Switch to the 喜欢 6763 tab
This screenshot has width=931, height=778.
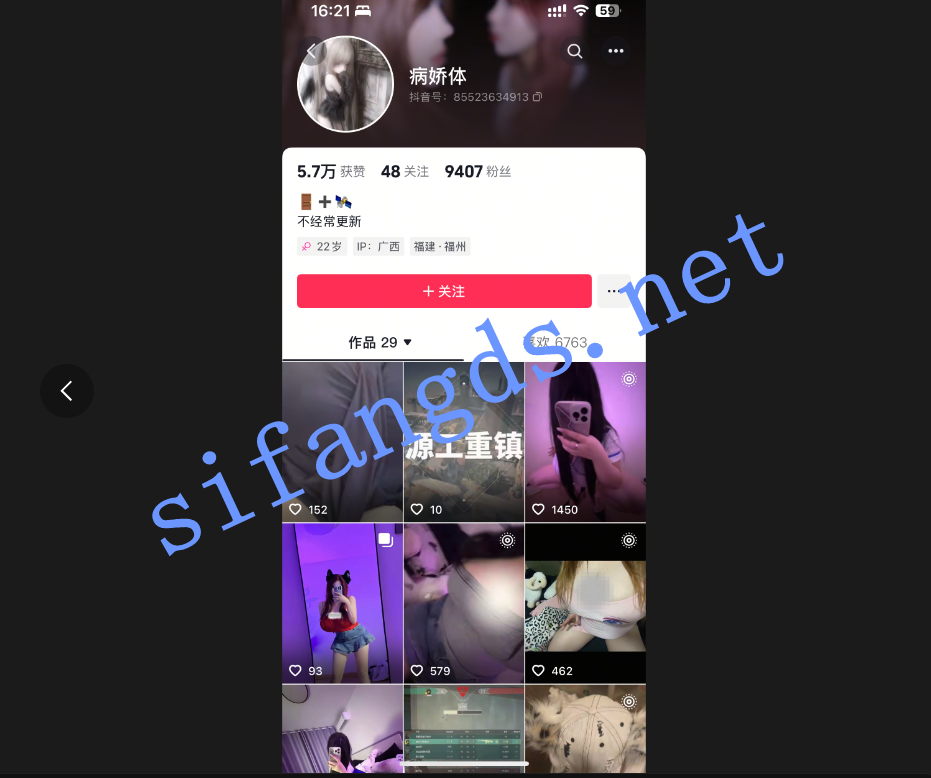[556, 342]
